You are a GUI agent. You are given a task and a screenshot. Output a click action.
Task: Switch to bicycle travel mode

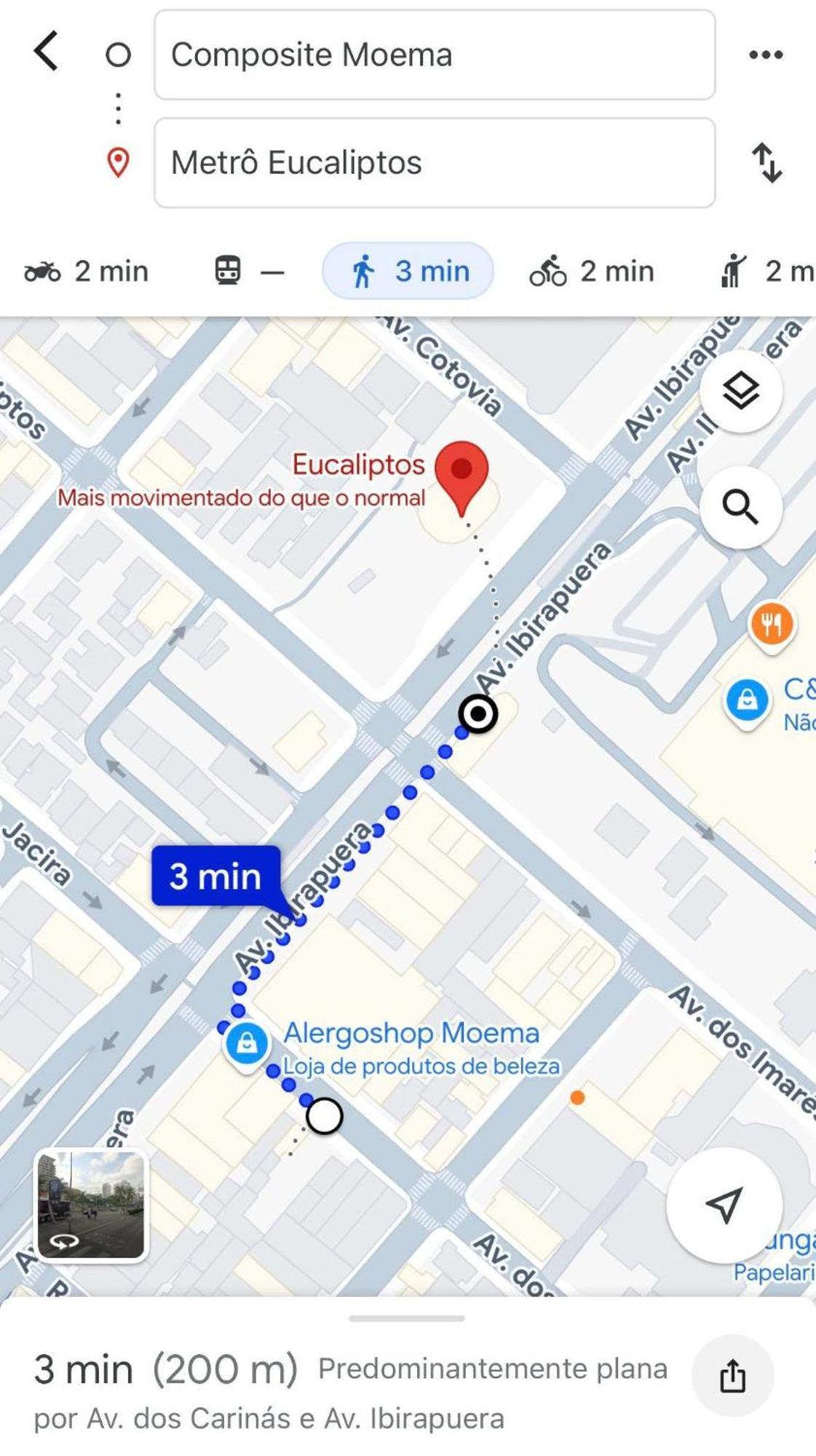pos(591,272)
